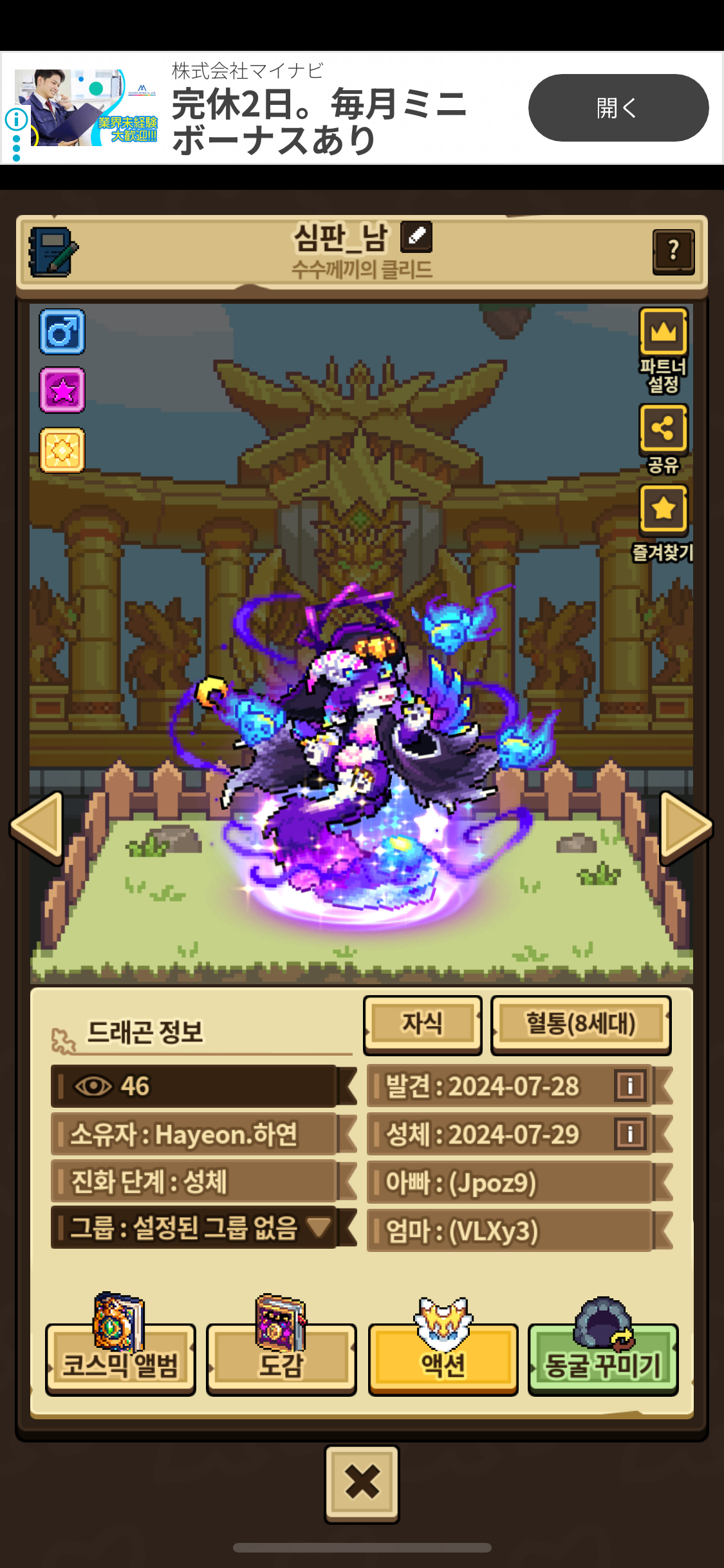Tap the yellow 액션 button
This screenshot has width=724, height=1568.
(x=443, y=1357)
